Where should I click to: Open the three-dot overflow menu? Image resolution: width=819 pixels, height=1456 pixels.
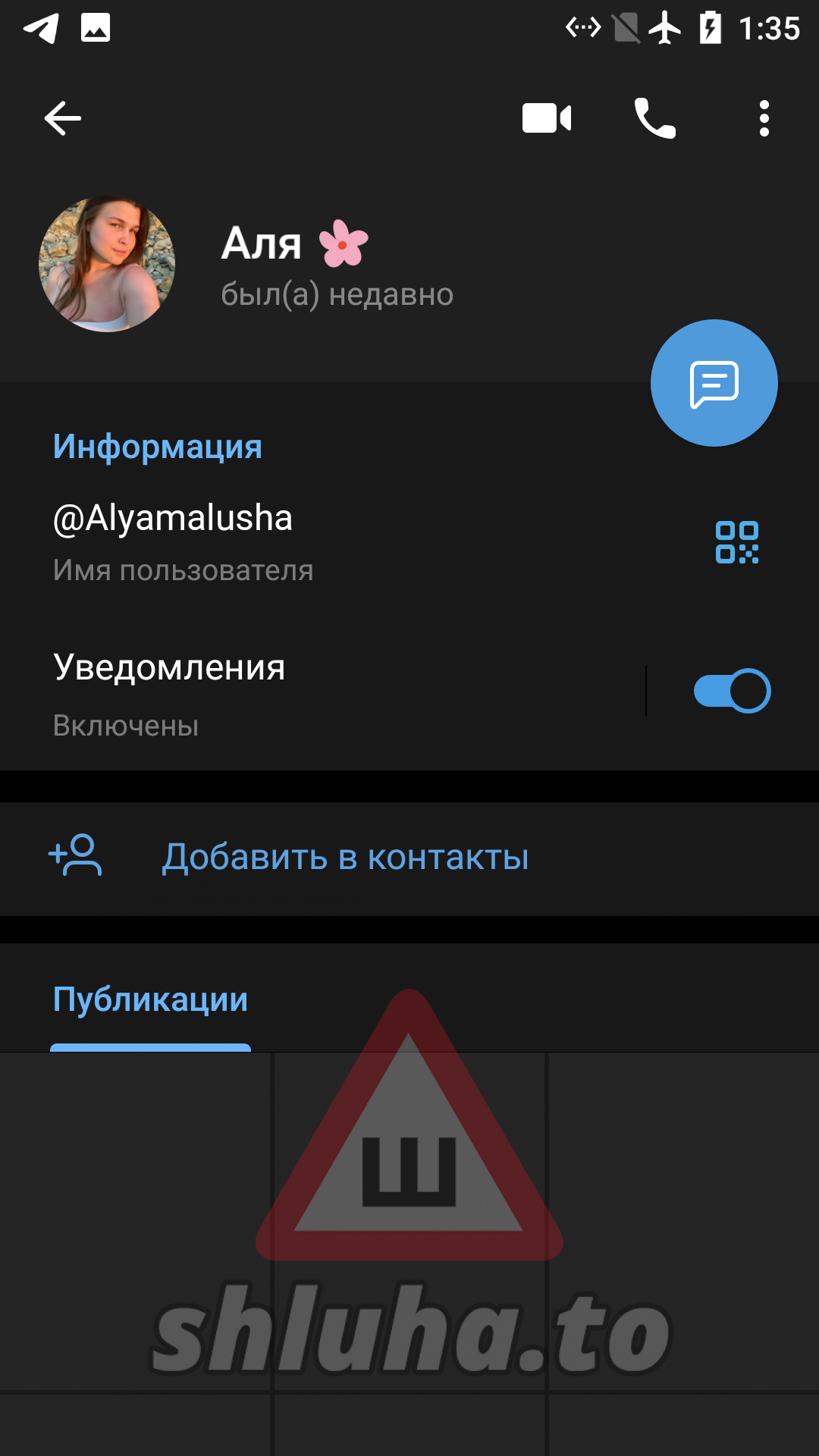(x=764, y=118)
